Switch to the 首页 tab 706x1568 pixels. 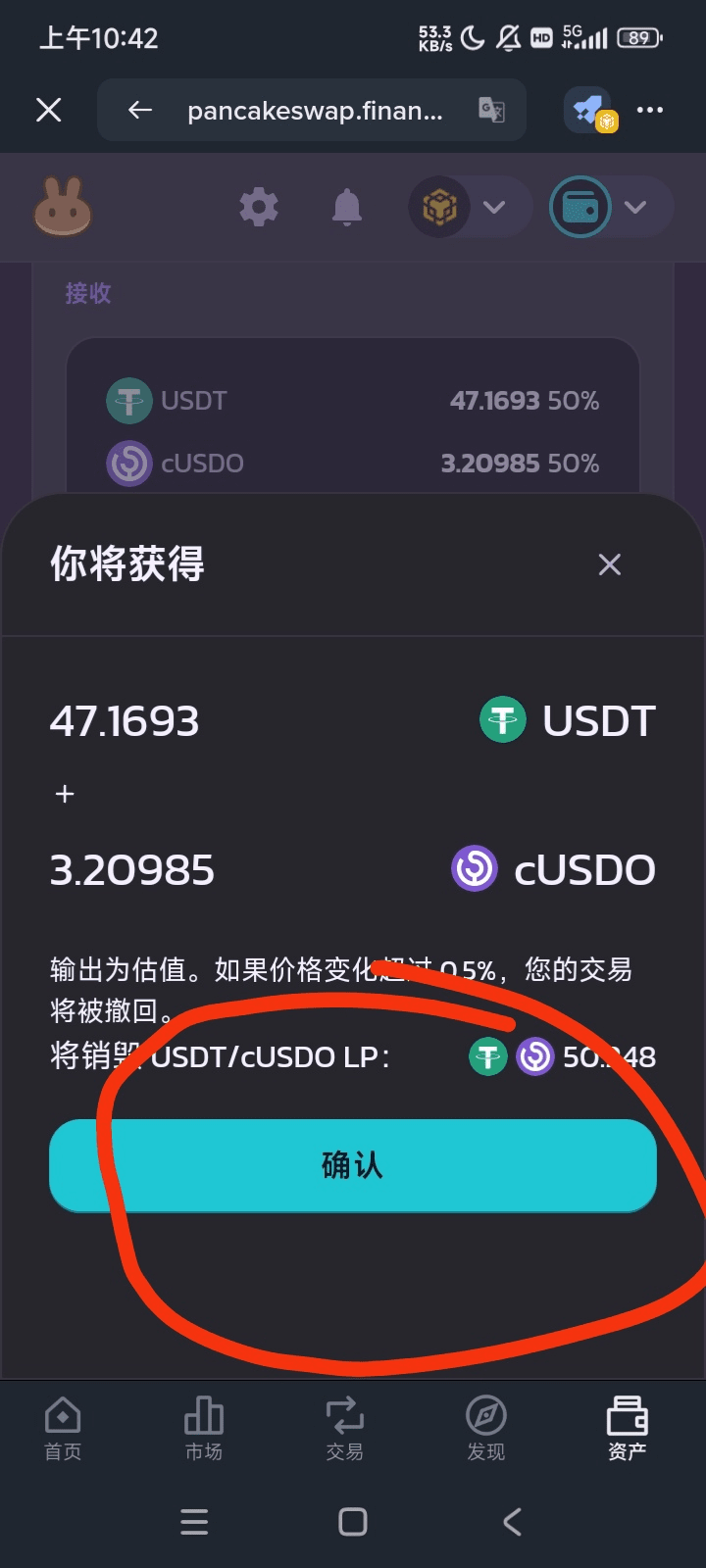(x=63, y=1428)
